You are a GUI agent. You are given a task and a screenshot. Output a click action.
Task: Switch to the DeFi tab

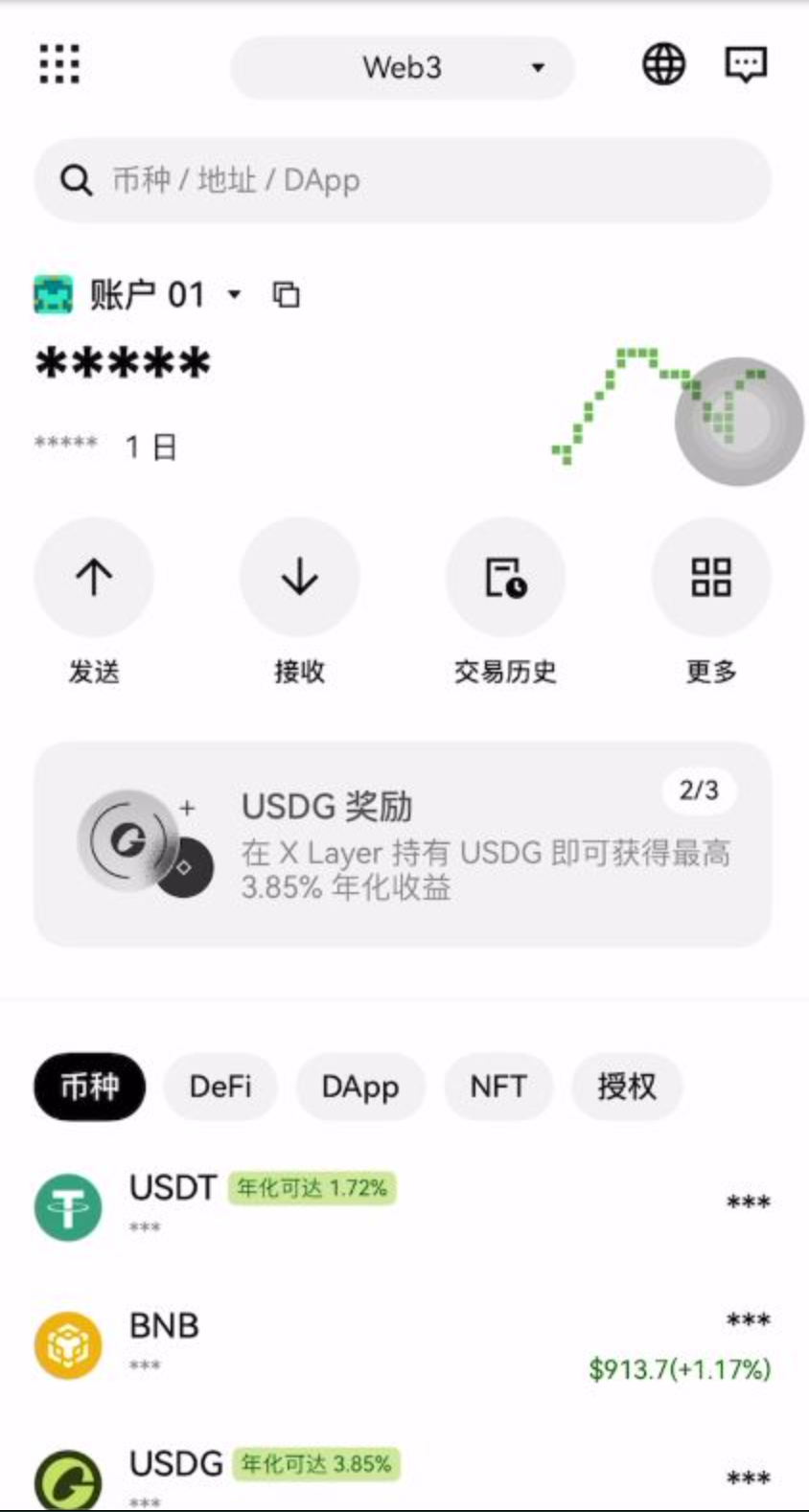coord(220,1087)
